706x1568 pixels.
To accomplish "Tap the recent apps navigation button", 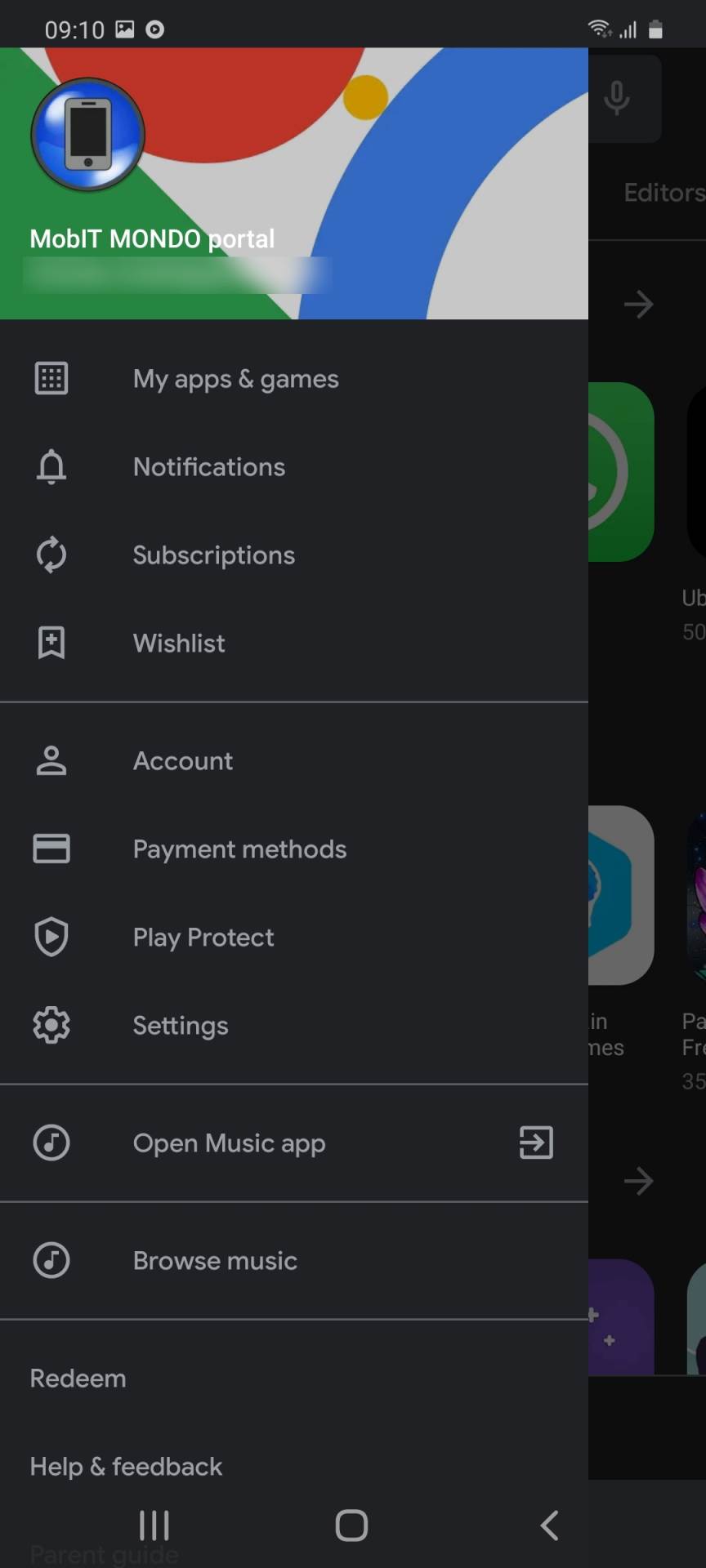I will point(154,1524).
